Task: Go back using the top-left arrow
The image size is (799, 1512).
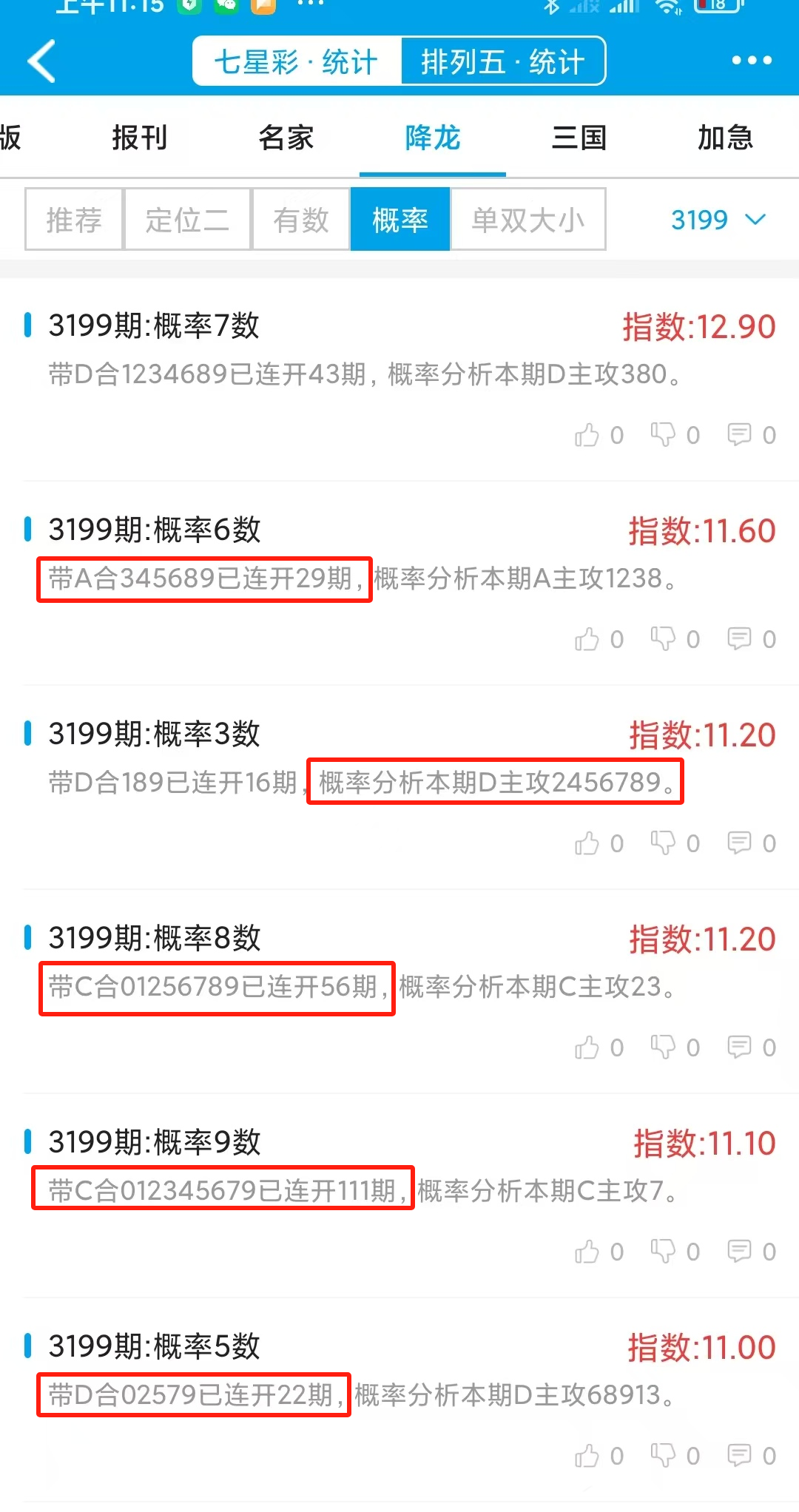Action: tap(42, 61)
